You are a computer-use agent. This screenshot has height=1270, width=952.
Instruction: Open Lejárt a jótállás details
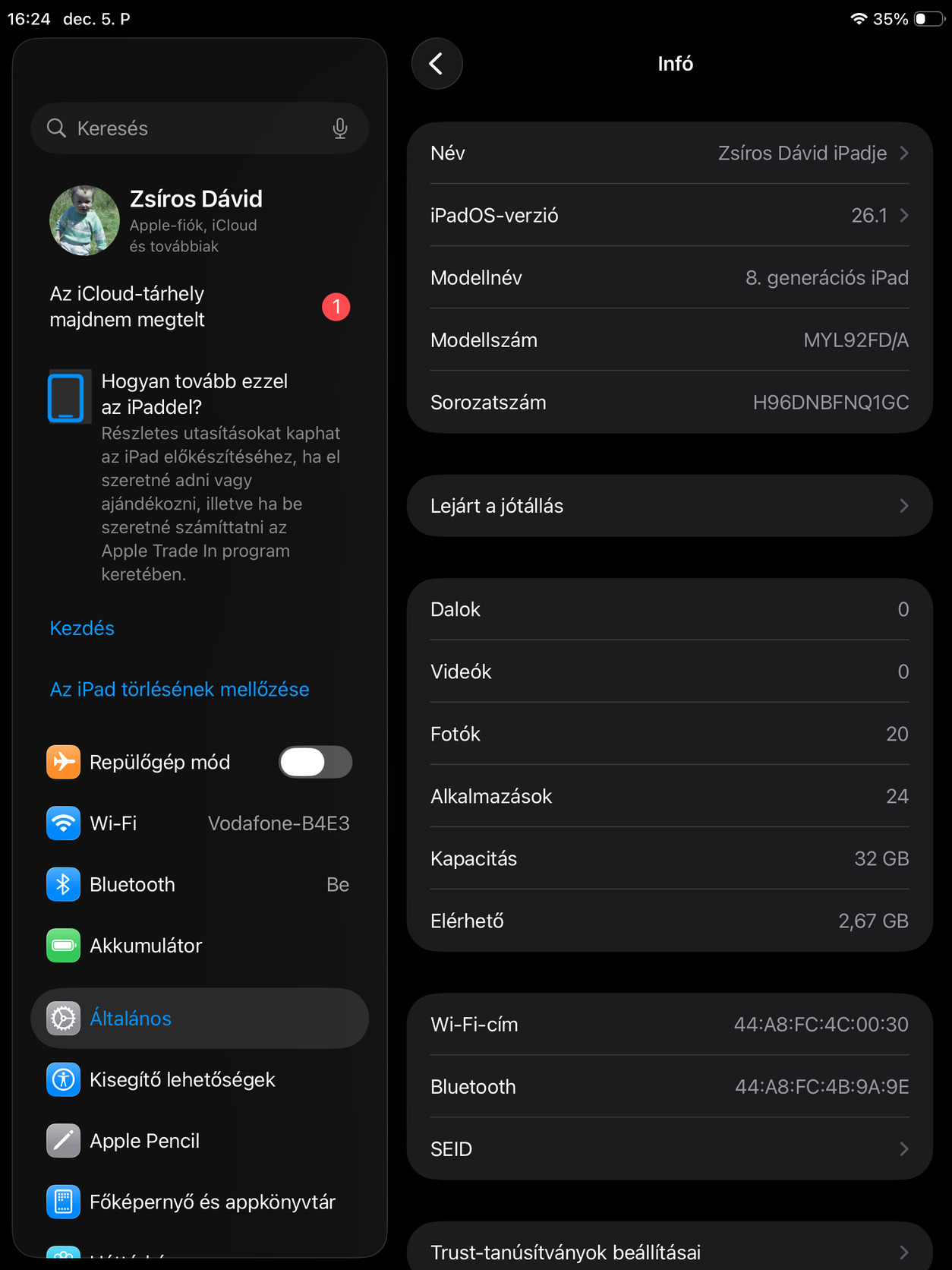(x=669, y=506)
